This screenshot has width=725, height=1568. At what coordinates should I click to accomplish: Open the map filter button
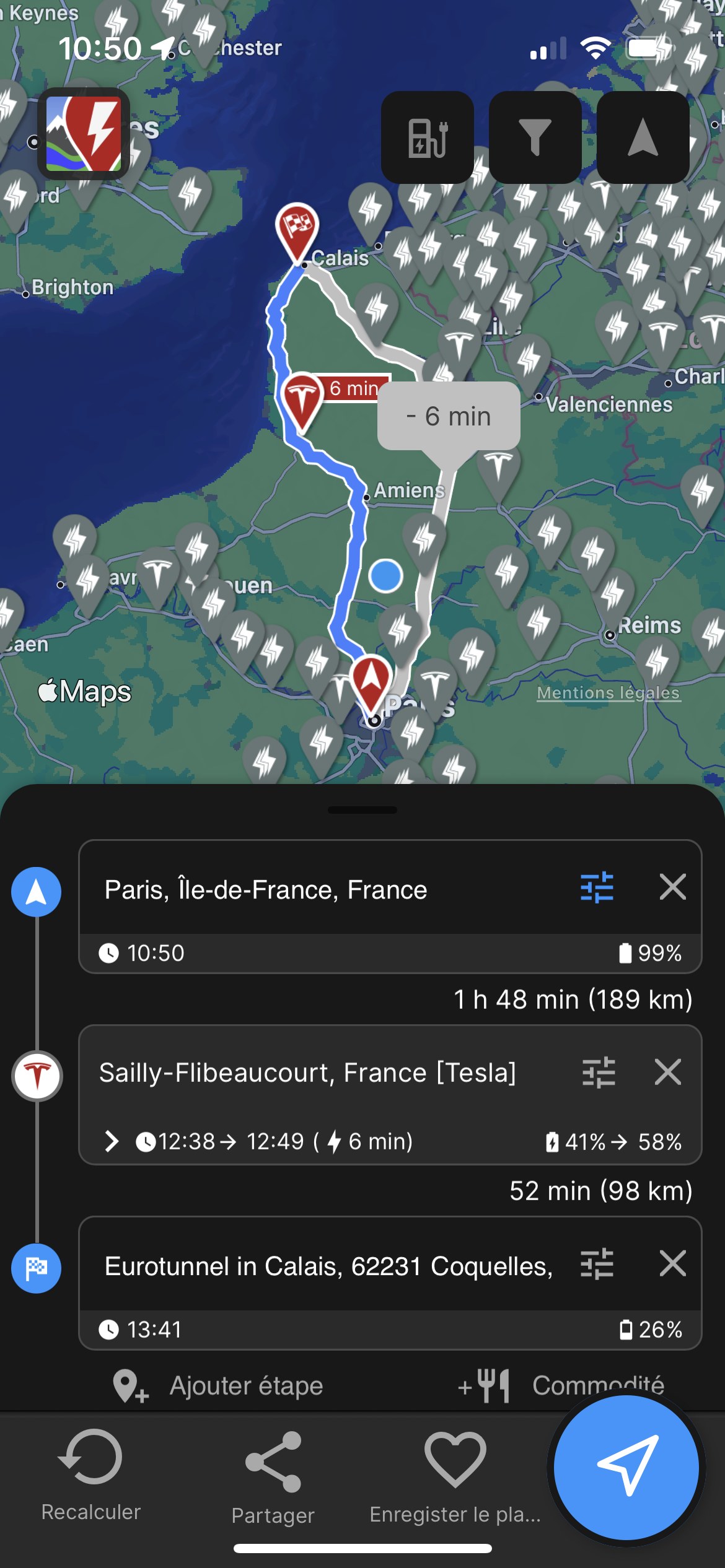click(535, 137)
